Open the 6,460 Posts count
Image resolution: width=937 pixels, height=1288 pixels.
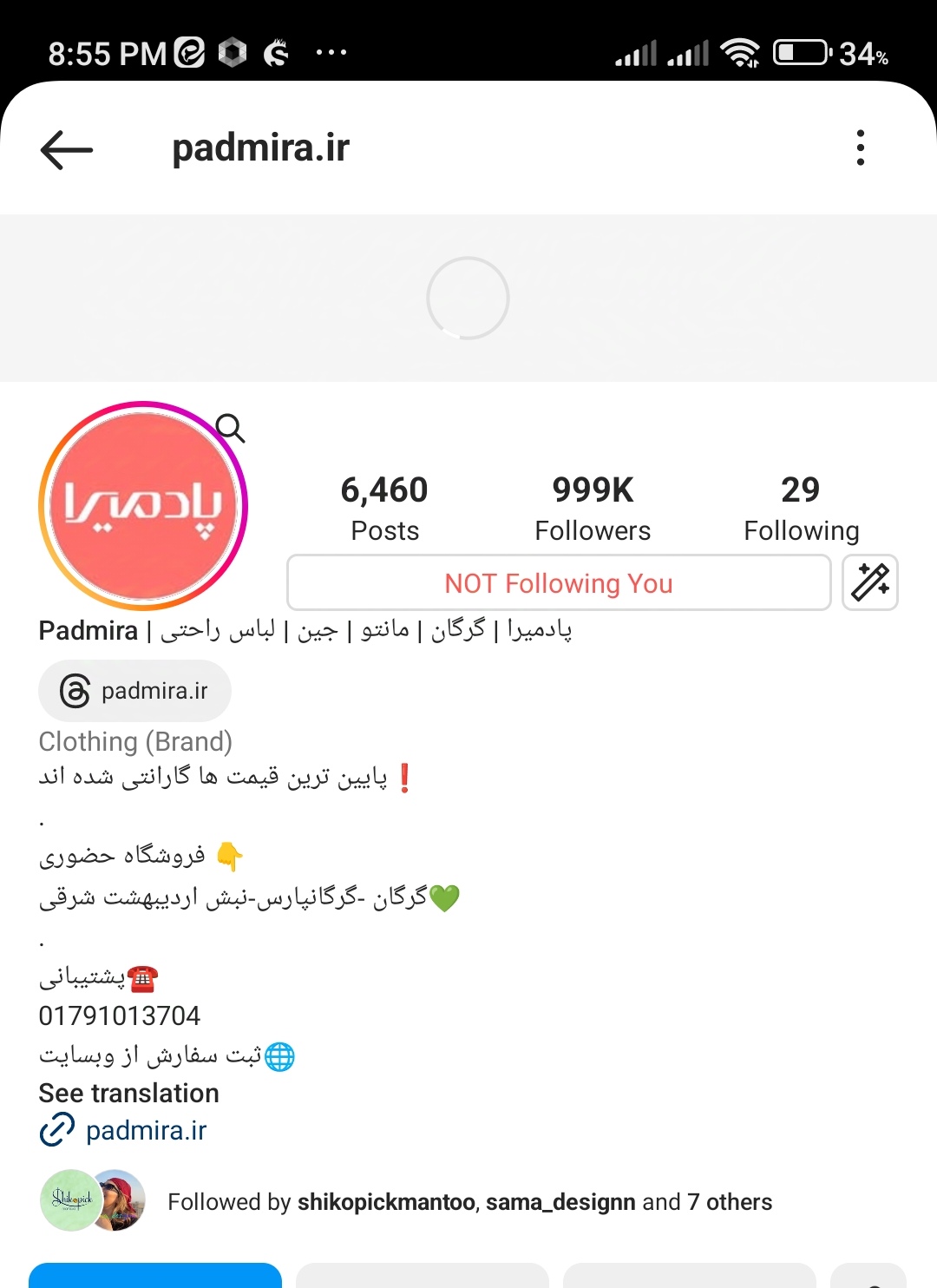click(384, 509)
